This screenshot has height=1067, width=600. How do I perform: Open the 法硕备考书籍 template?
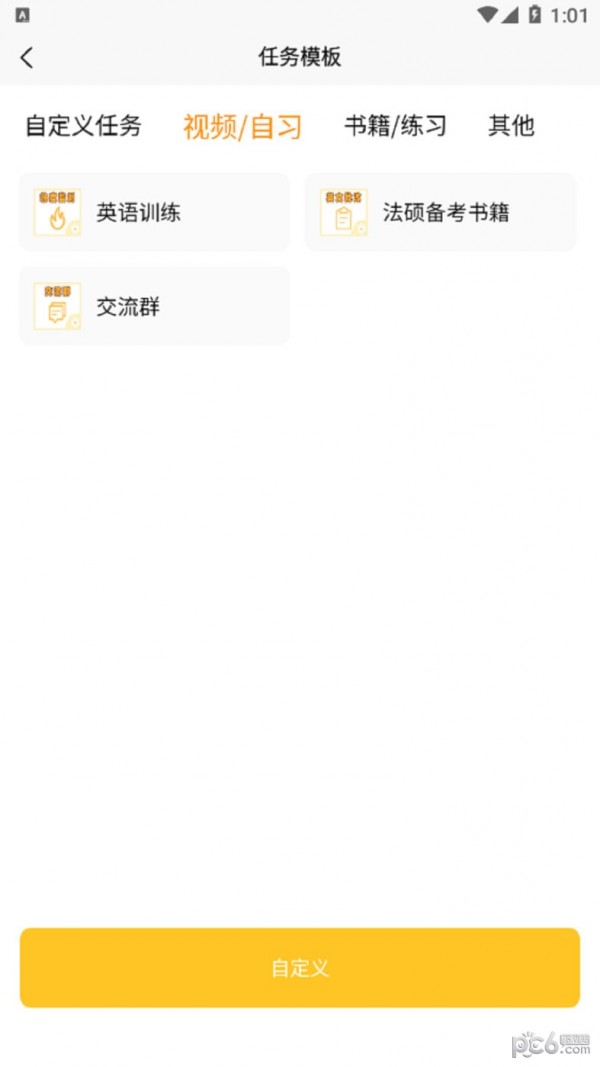(x=440, y=212)
